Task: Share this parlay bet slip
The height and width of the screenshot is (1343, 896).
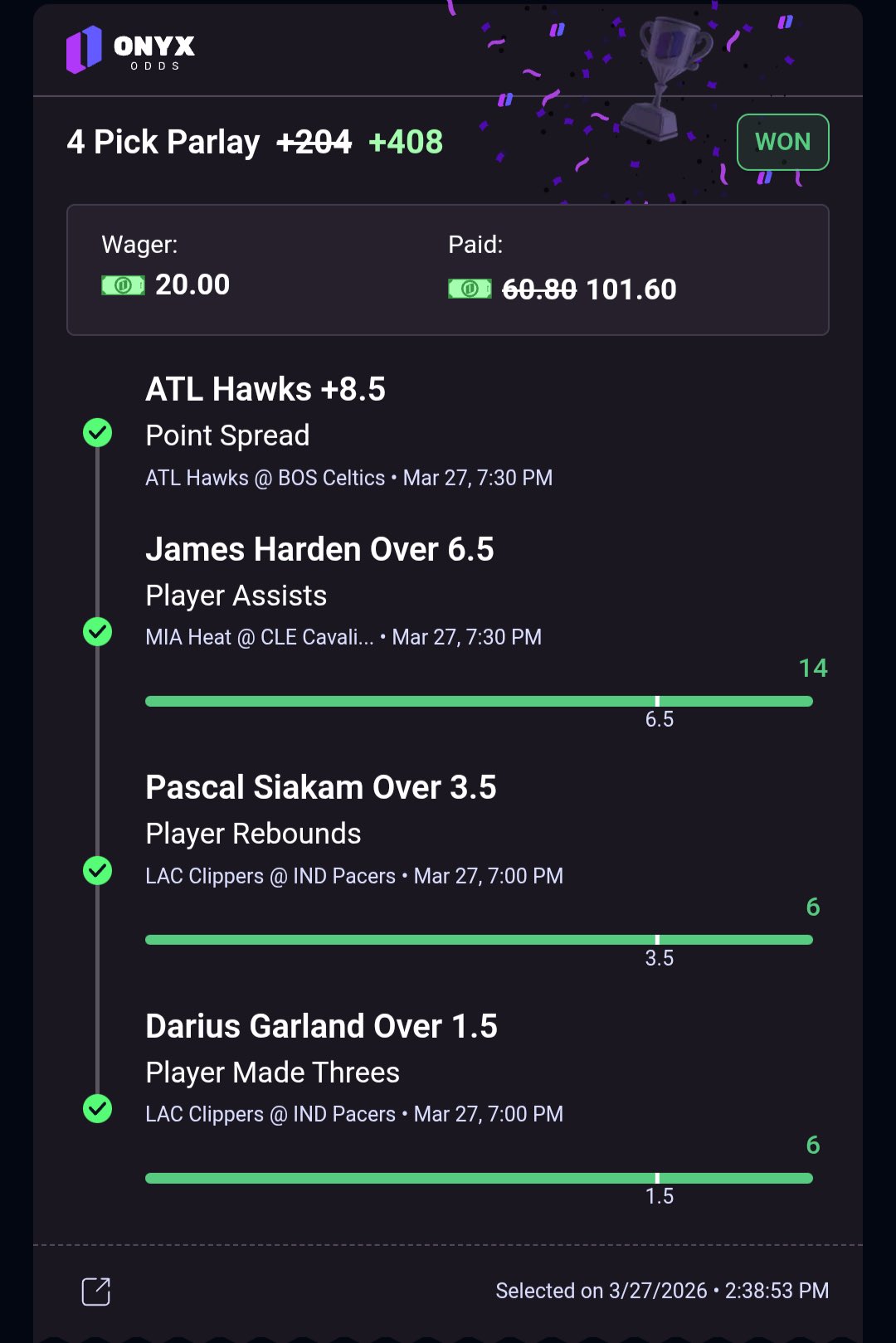Action: click(x=96, y=1291)
